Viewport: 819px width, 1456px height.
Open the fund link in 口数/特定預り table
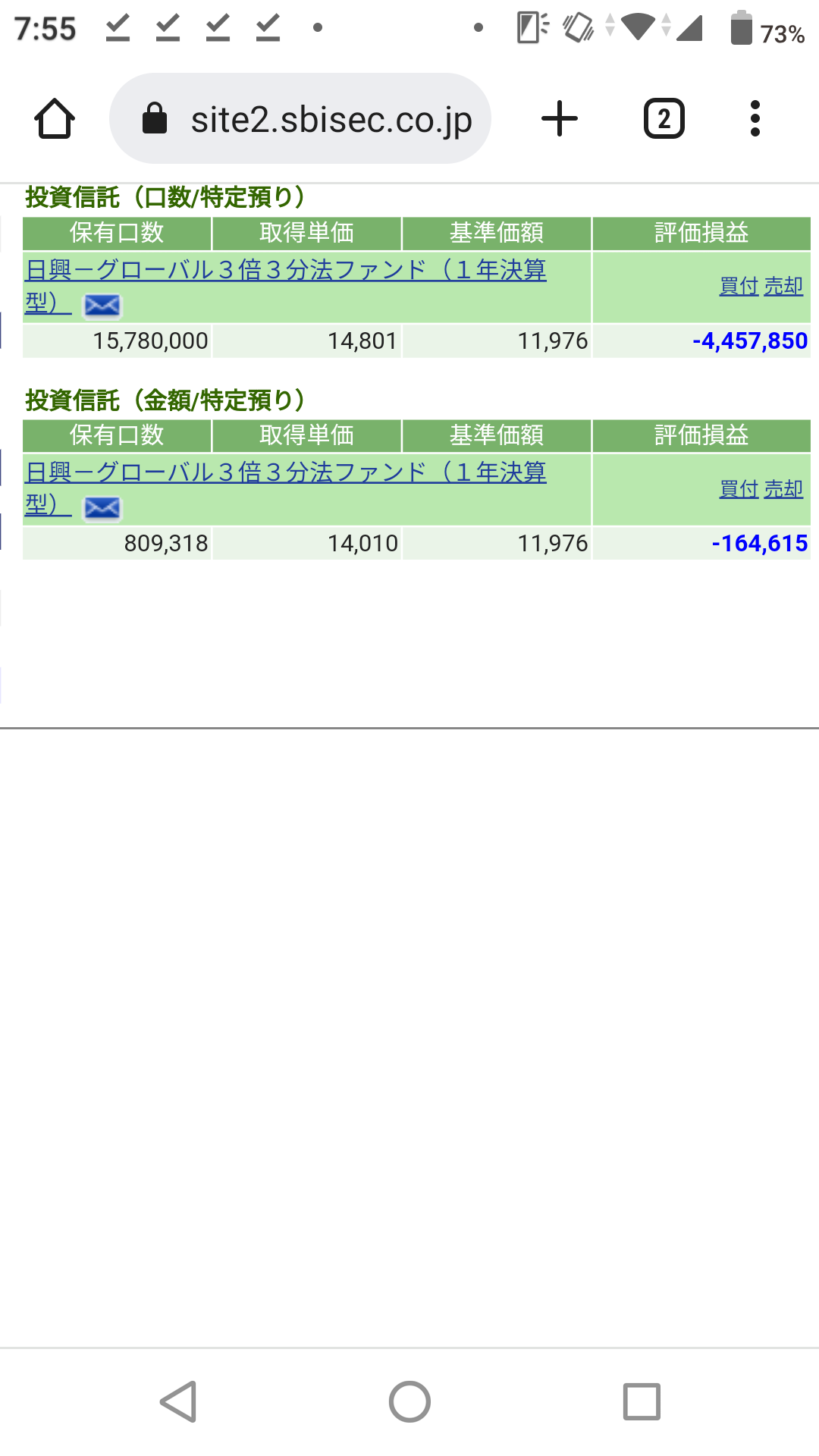tap(285, 286)
